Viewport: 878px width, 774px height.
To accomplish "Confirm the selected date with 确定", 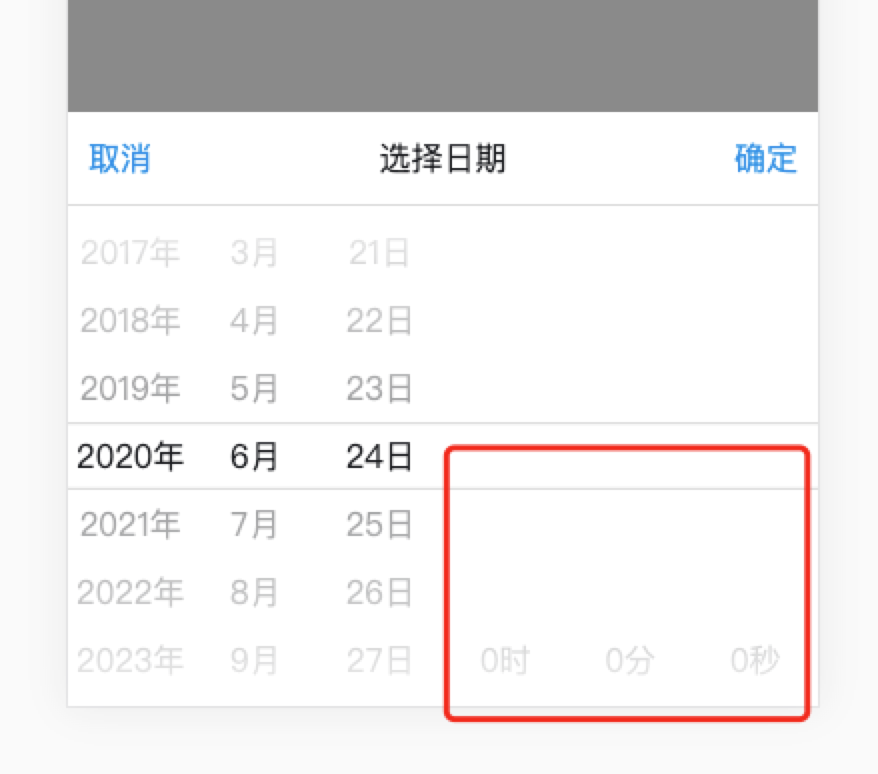I will pyautogui.click(x=765, y=158).
